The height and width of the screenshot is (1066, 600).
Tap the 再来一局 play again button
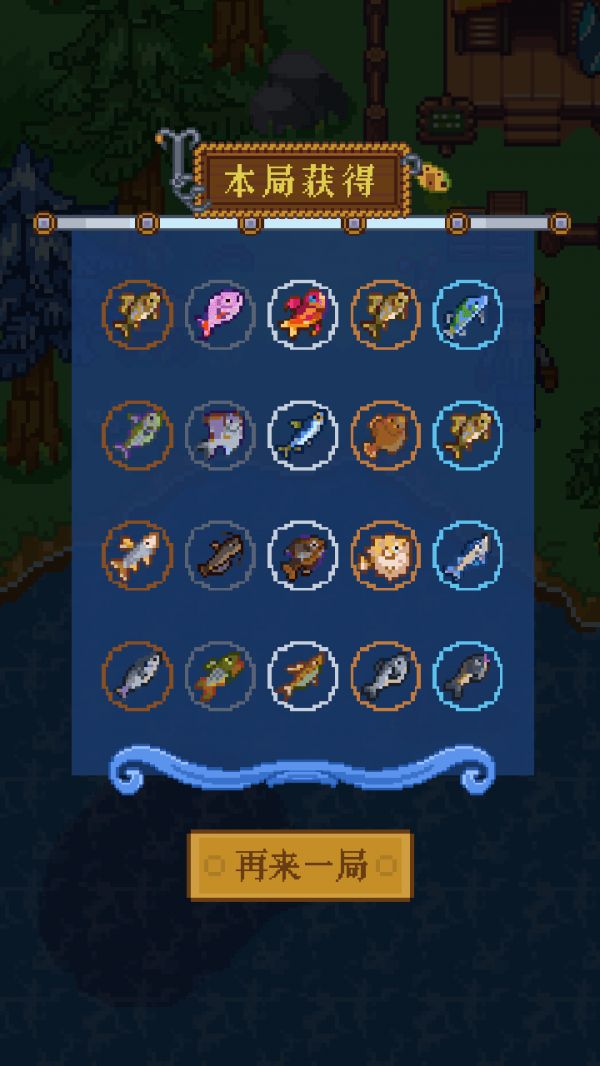point(300,866)
